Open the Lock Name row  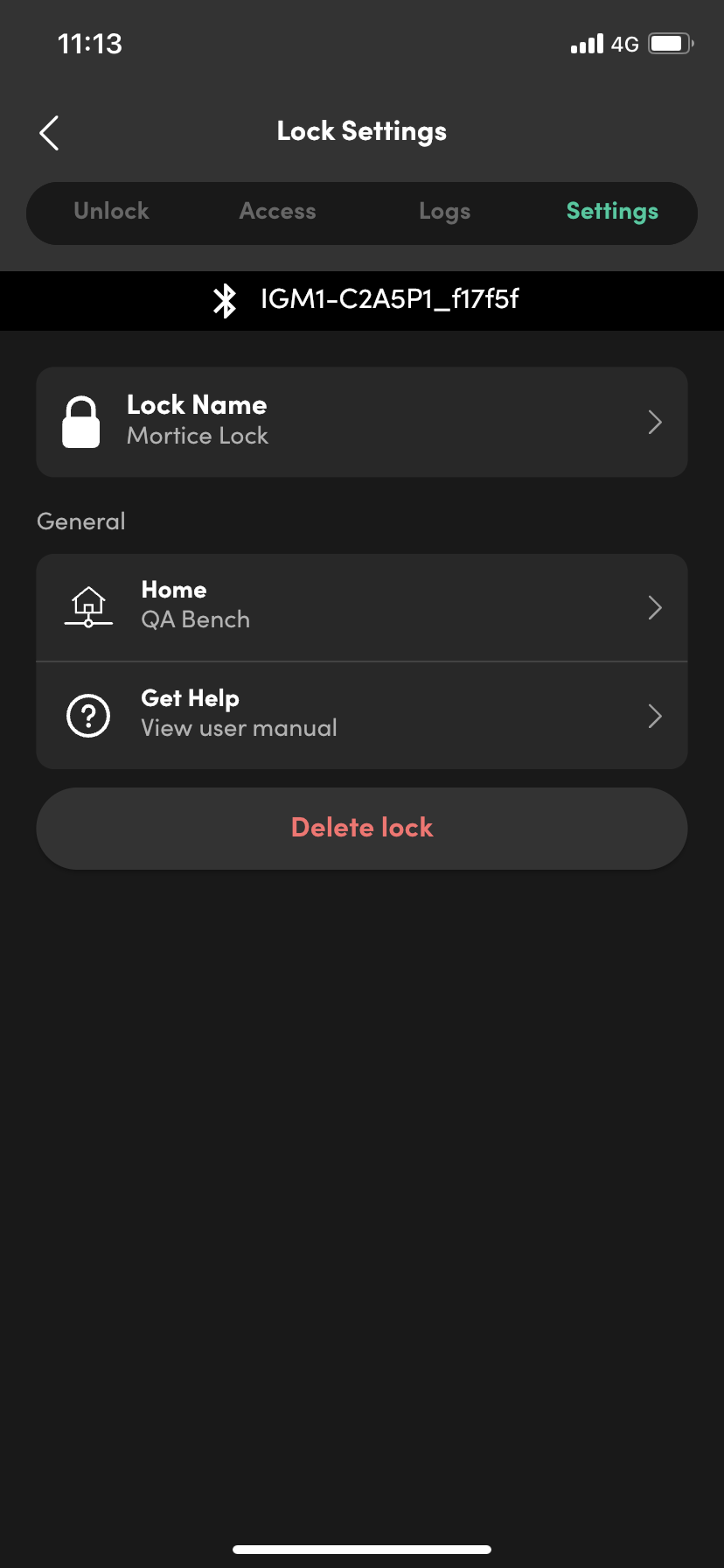(x=362, y=422)
